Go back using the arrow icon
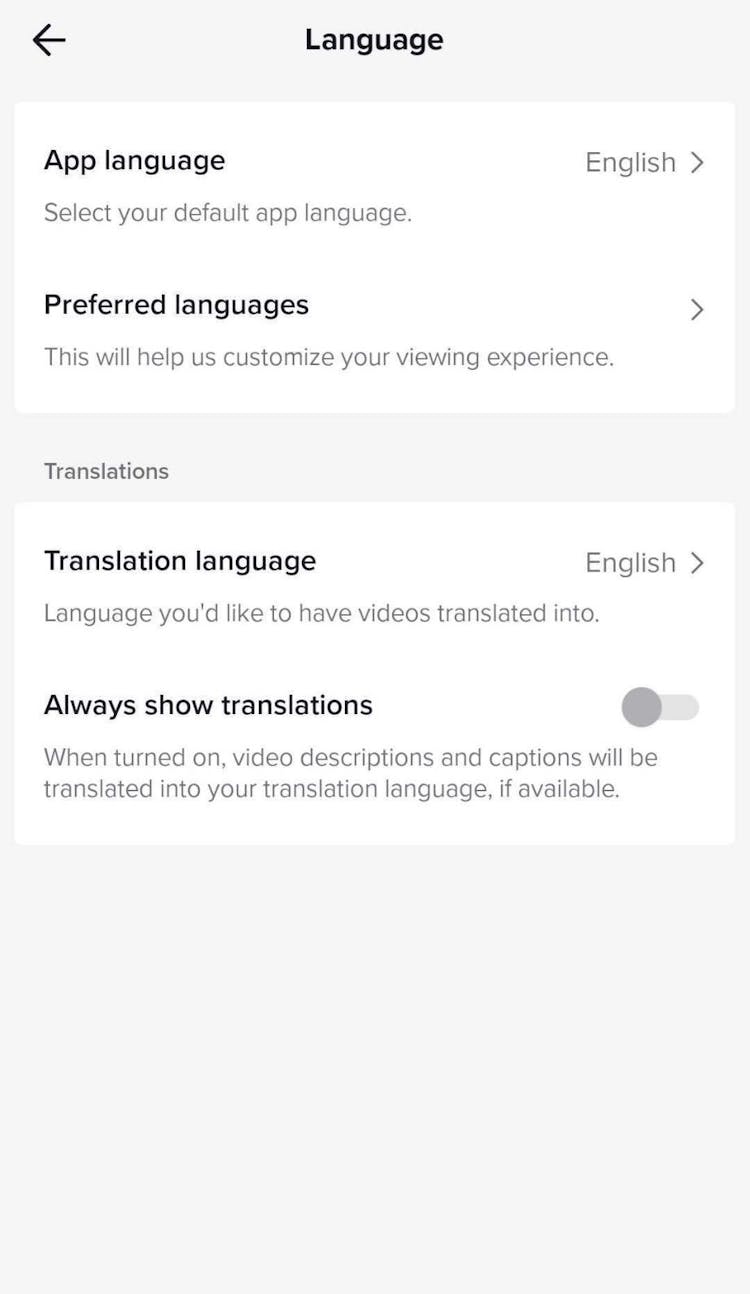 pos(49,40)
